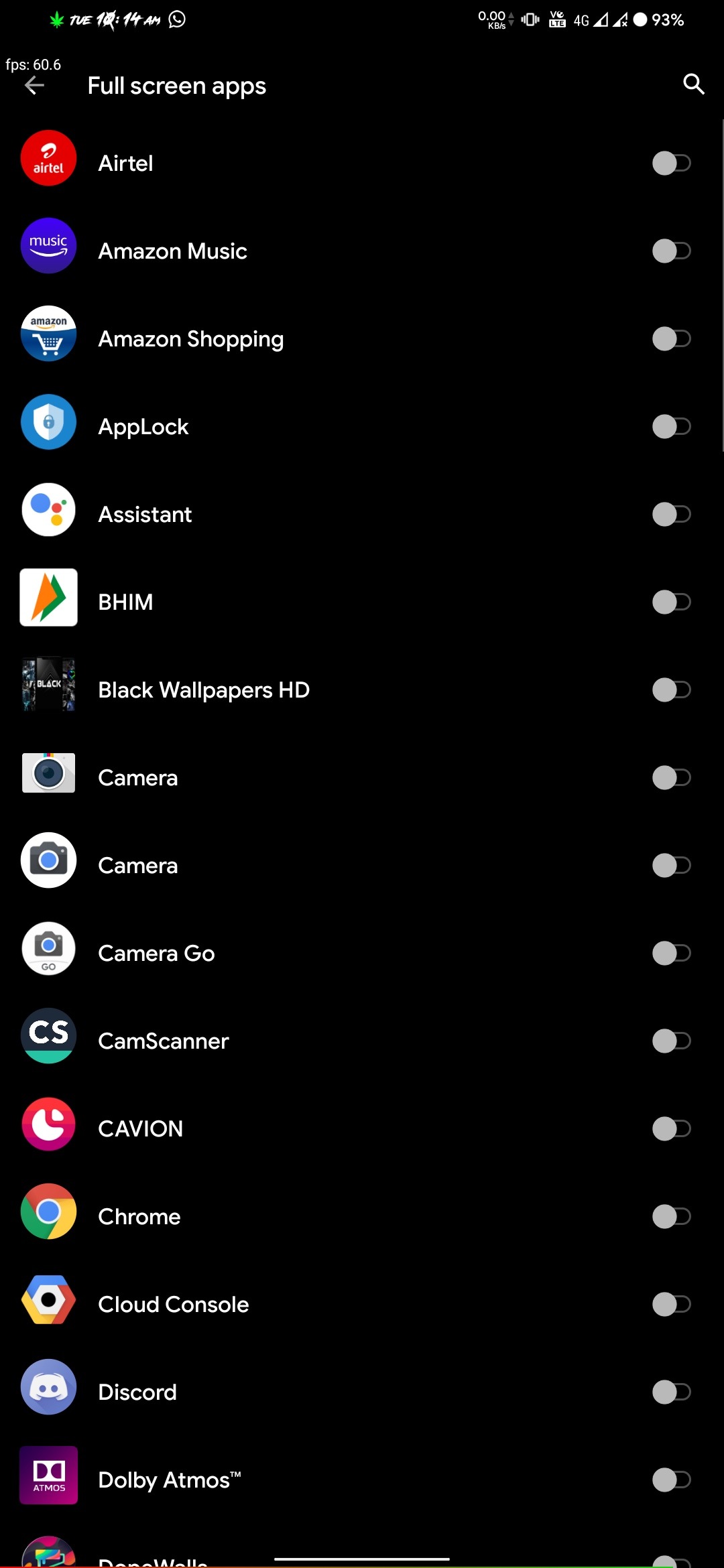Turn on the Amazon Music switch
This screenshot has height=1568, width=724.
tap(671, 251)
